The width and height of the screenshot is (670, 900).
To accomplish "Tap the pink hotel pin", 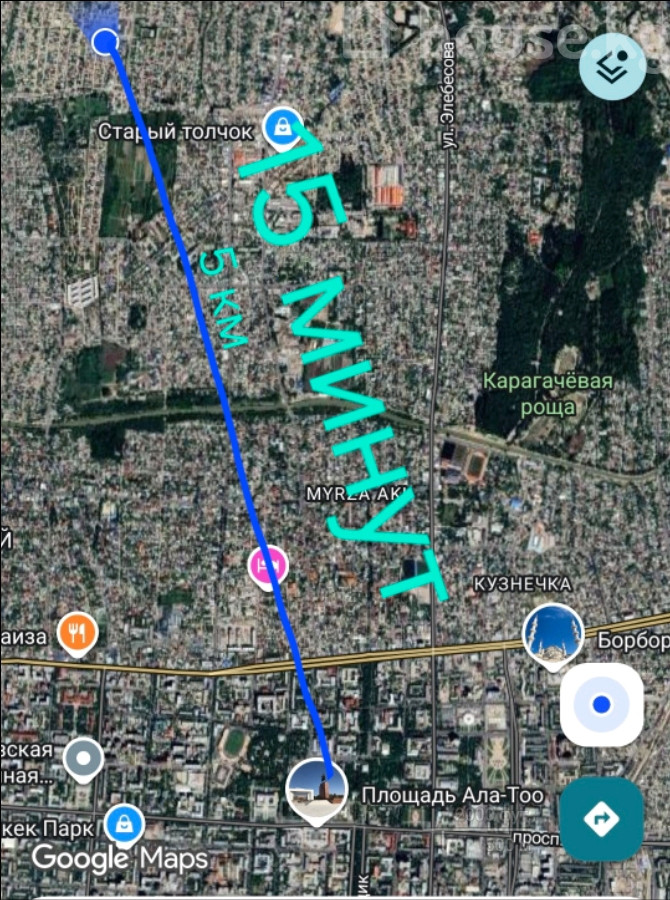I will click(x=268, y=566).
